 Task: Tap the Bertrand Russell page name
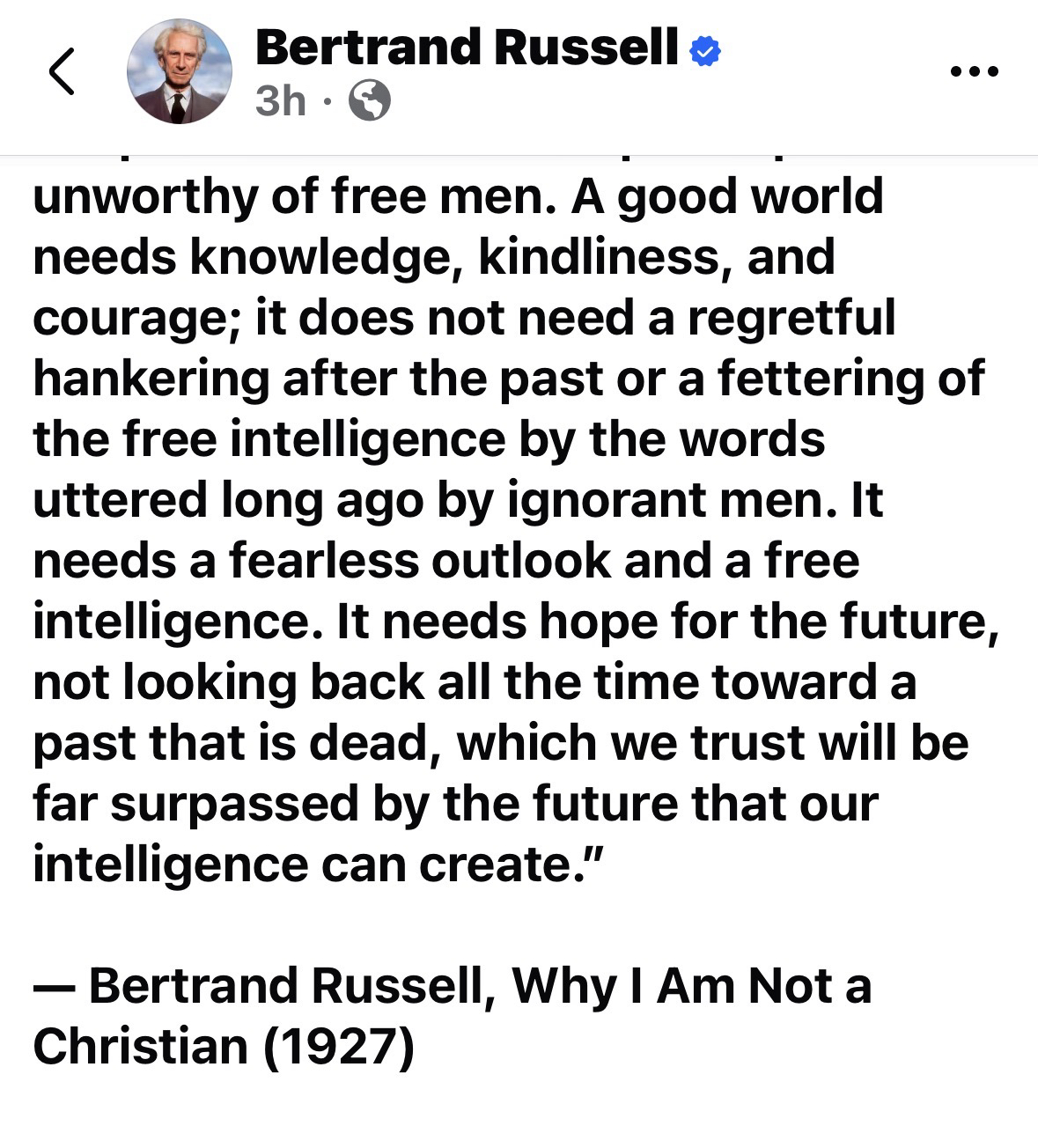(x=467, y=48)
